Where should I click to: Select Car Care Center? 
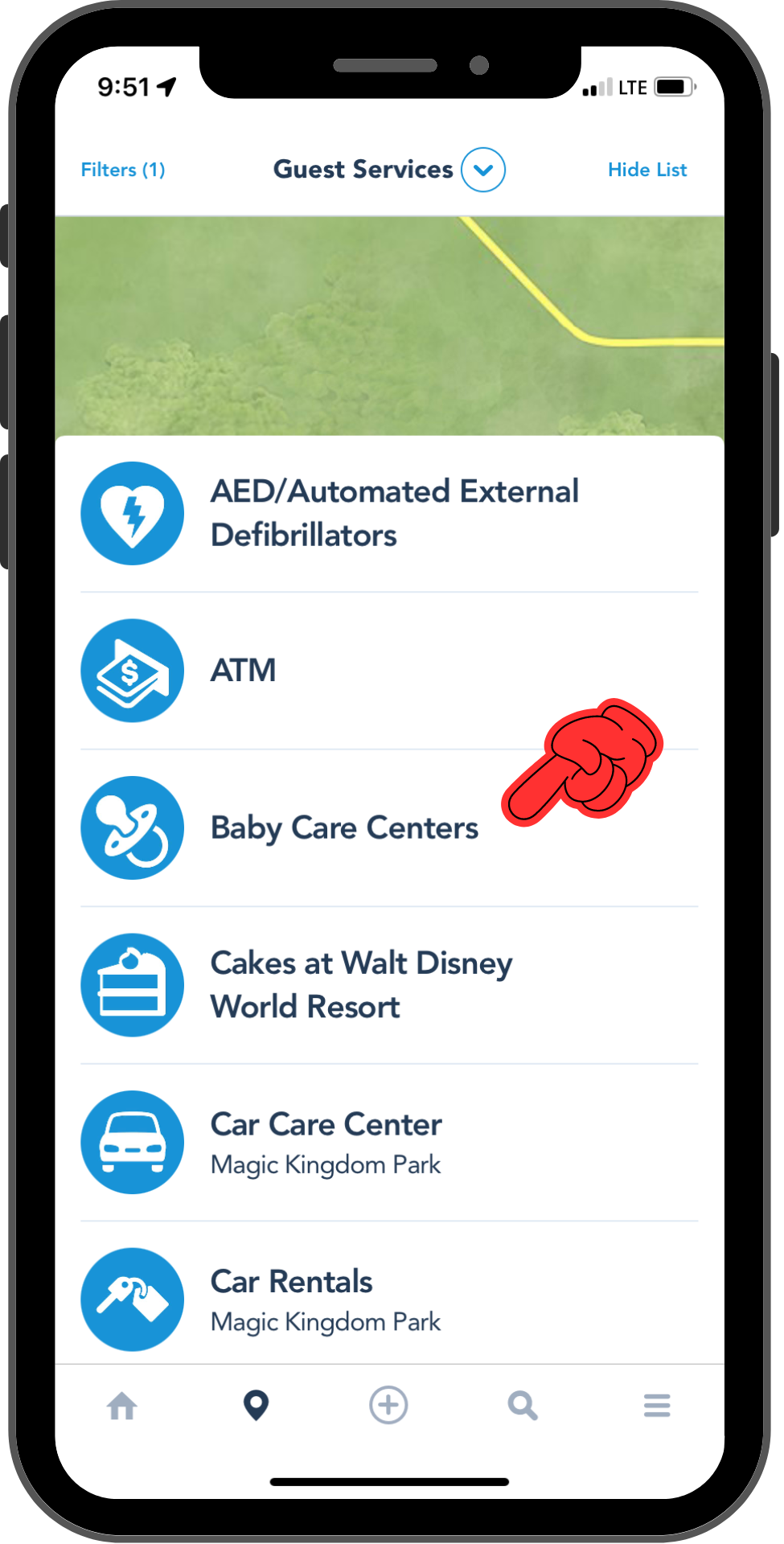[x=389, y=1143]
